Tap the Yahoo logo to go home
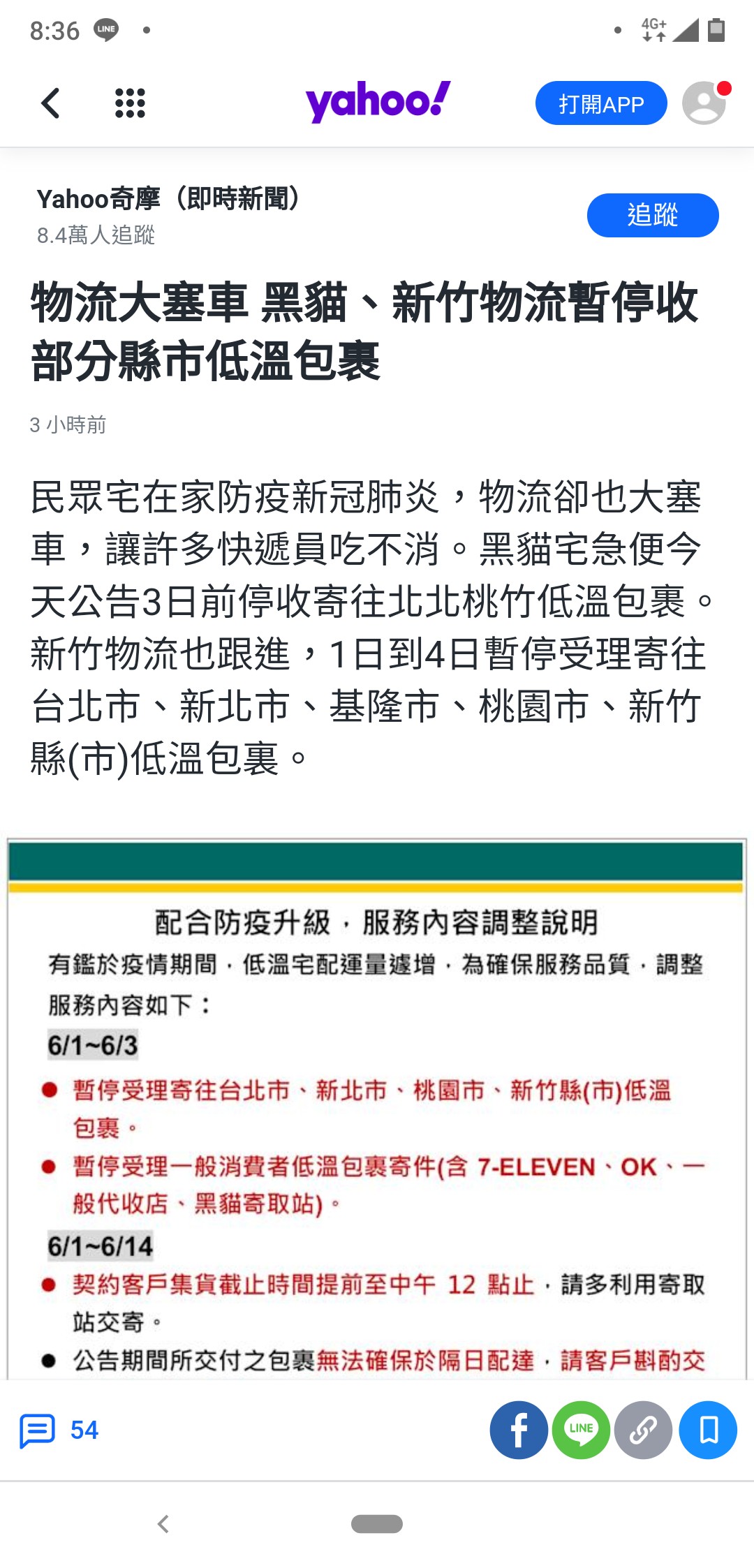The image size is (754, 1568). click(378, 102)
